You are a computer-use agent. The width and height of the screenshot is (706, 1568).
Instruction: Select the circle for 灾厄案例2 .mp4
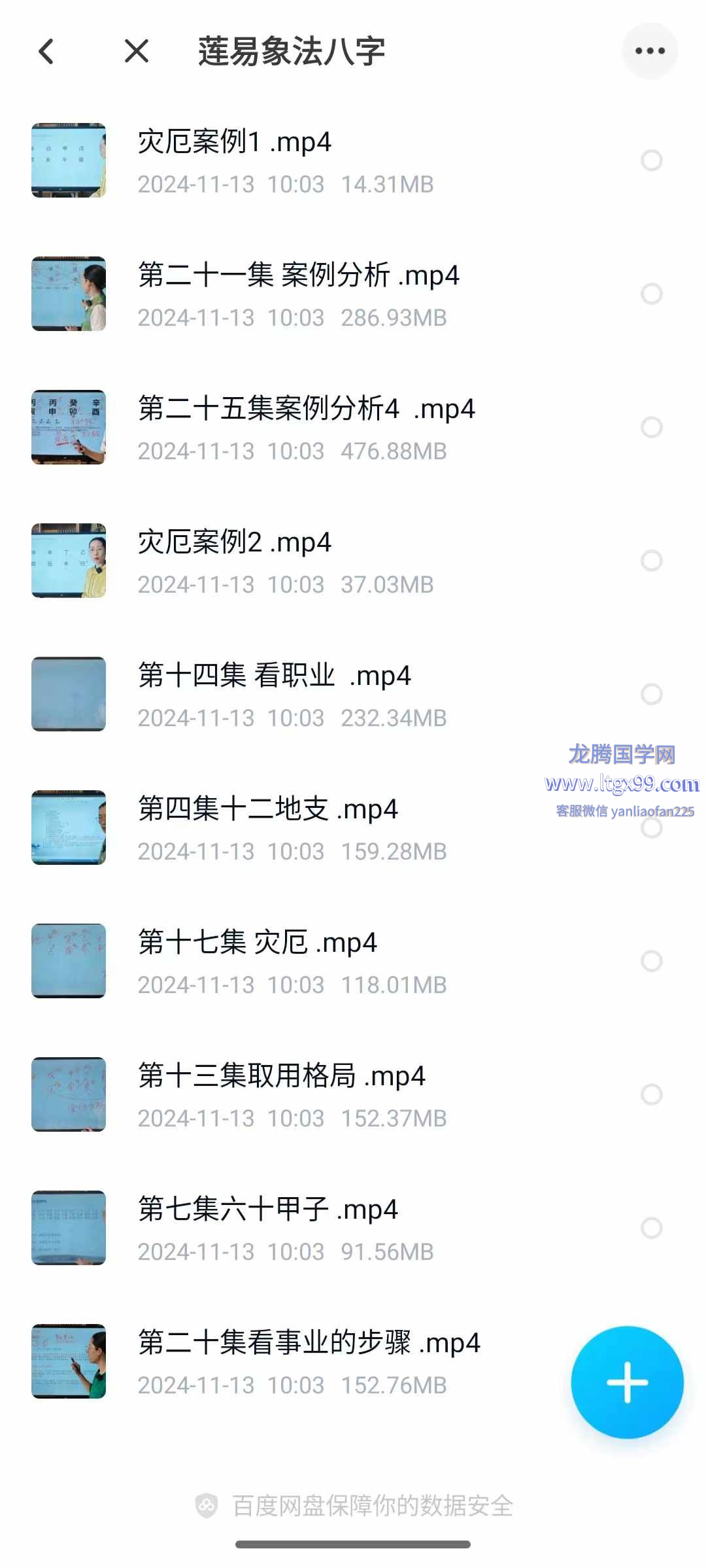[x=651, y=561]
